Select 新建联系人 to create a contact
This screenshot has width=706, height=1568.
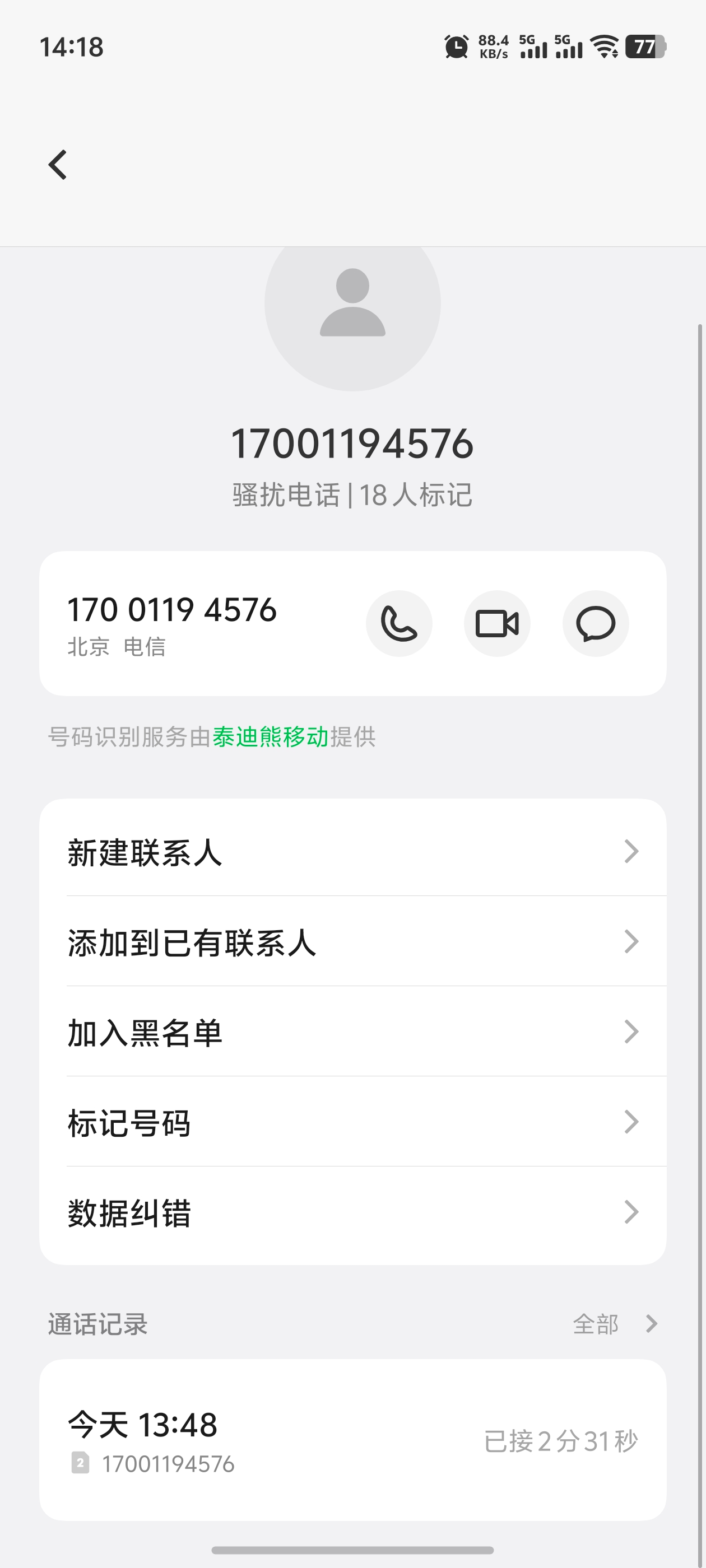click(x=352, y=852)
